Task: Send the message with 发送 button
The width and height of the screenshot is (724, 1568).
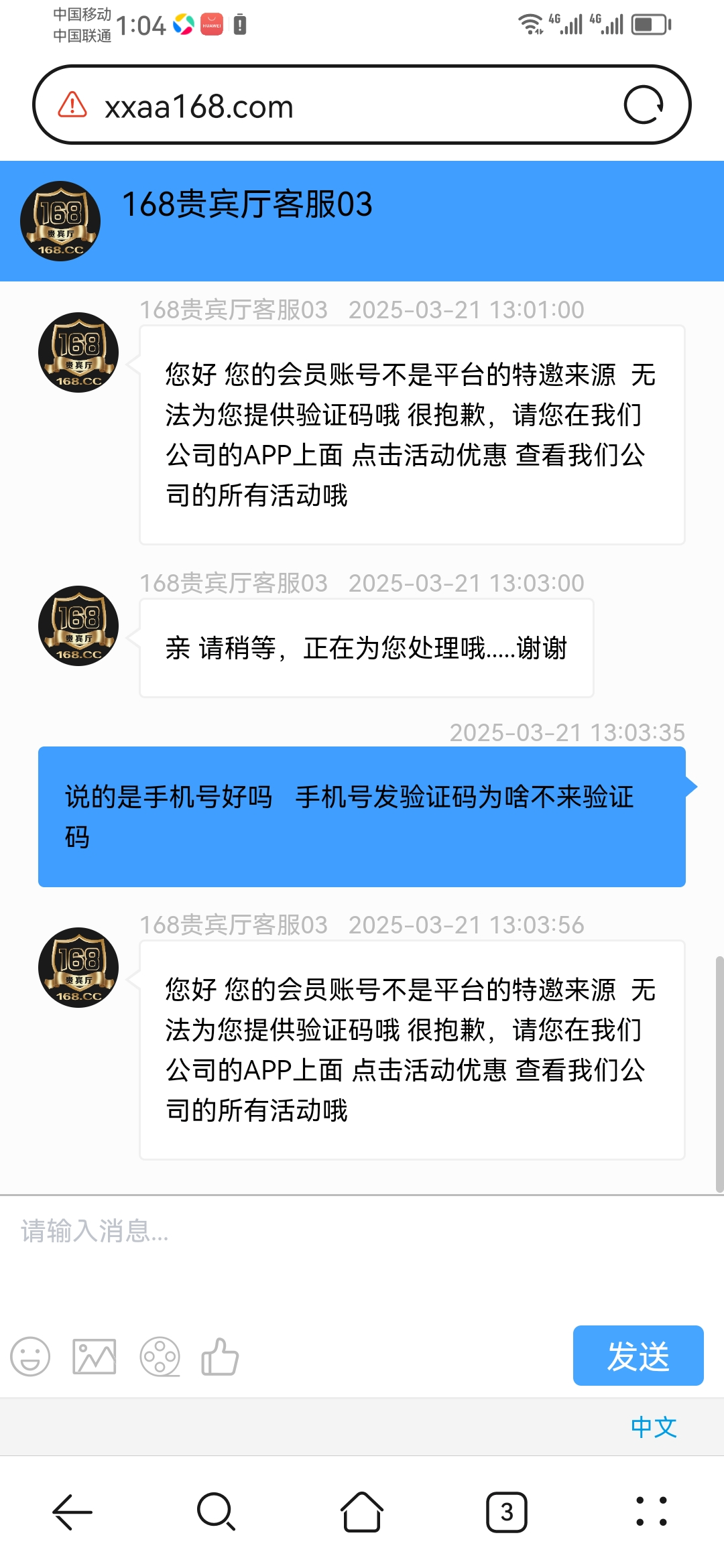Action: [638, 1356]
